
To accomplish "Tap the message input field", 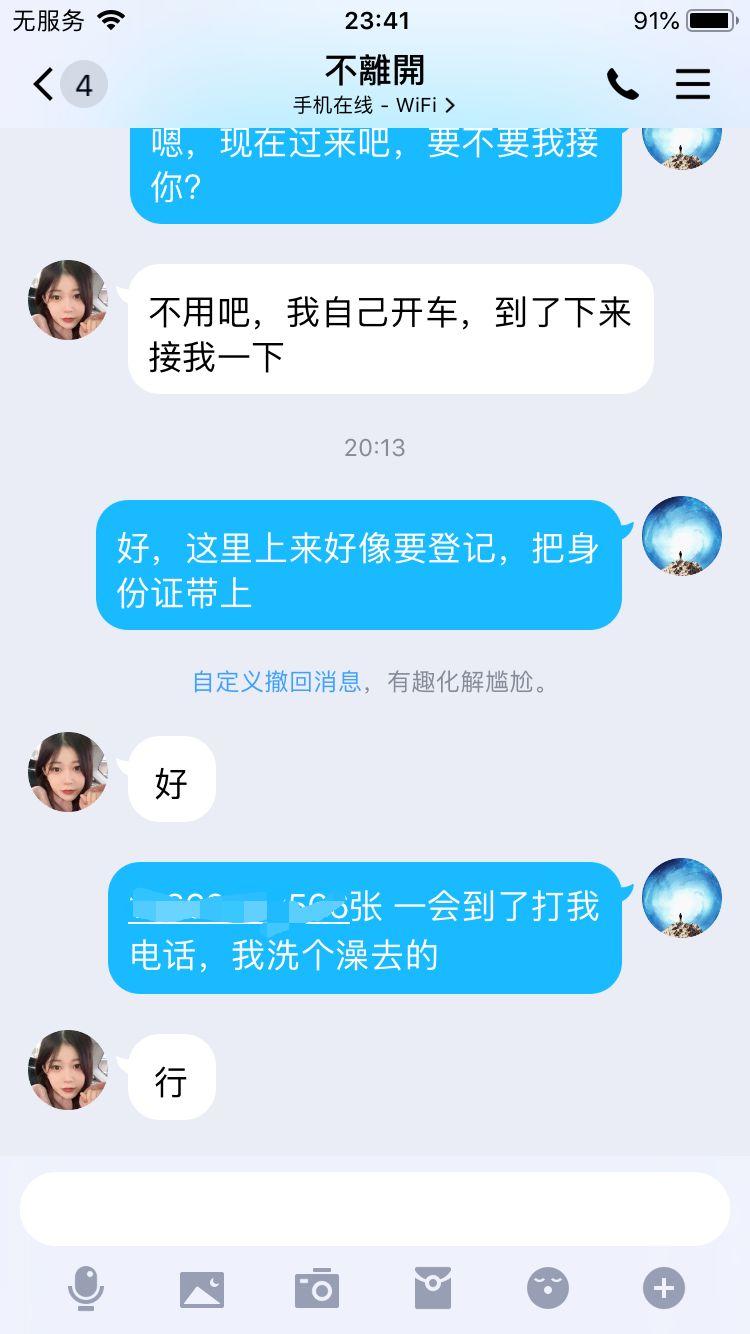I will point(375,1208).
